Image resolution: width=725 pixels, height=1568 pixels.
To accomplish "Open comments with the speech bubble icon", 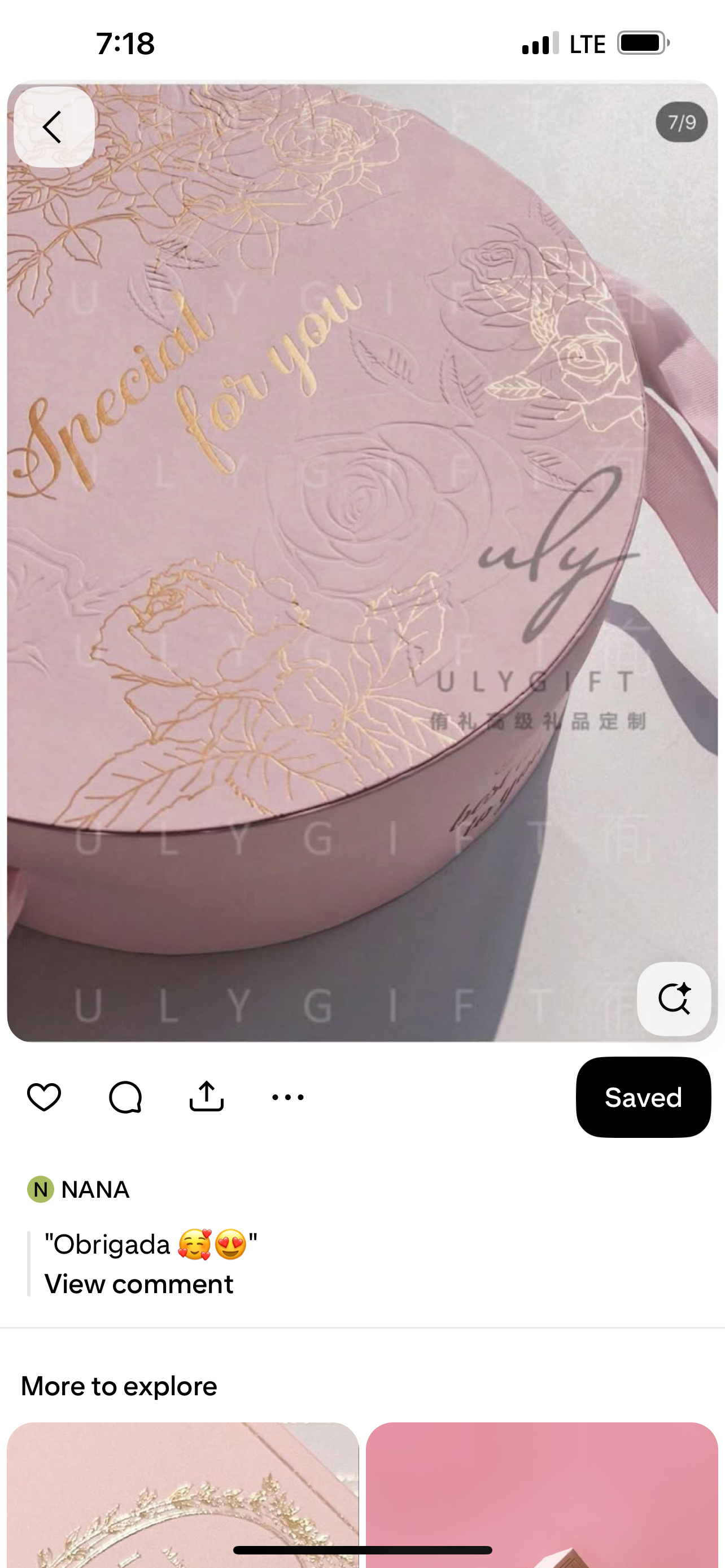I will click(x=125, y=1097).
